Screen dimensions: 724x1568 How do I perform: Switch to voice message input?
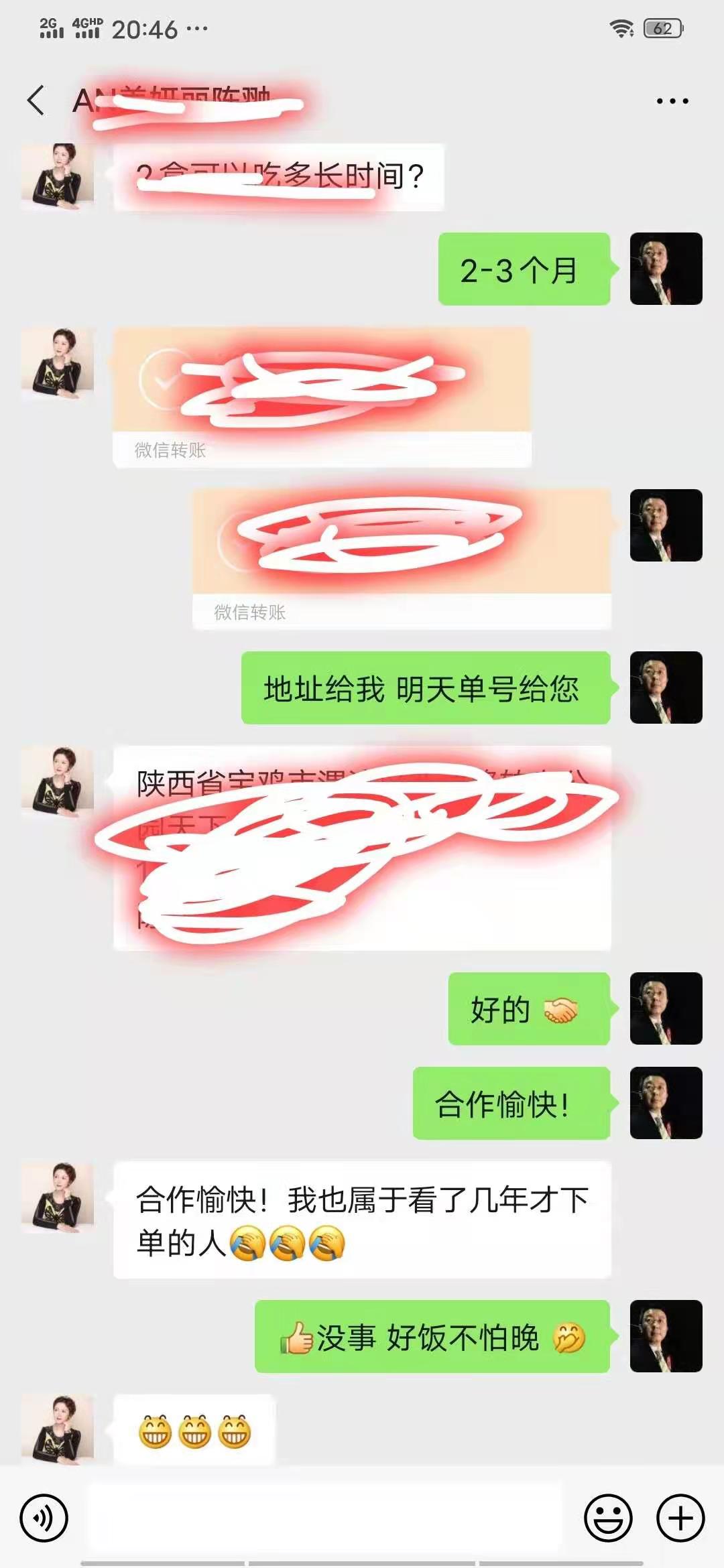coord(44,1518)
